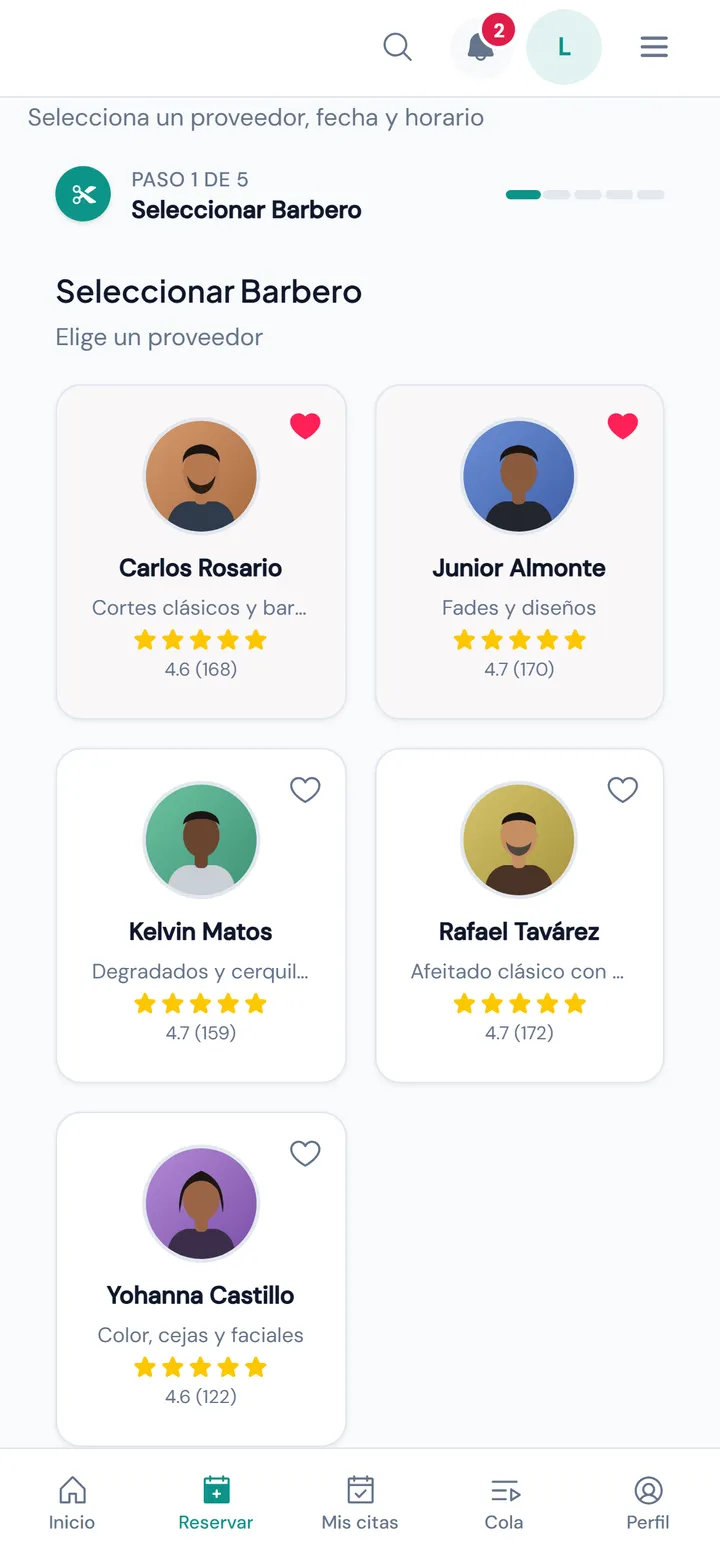Image resolution: width=720 pixels, height=1558 pixels.
Task: Select barber Junior Almonte
Action: (519, 552)
